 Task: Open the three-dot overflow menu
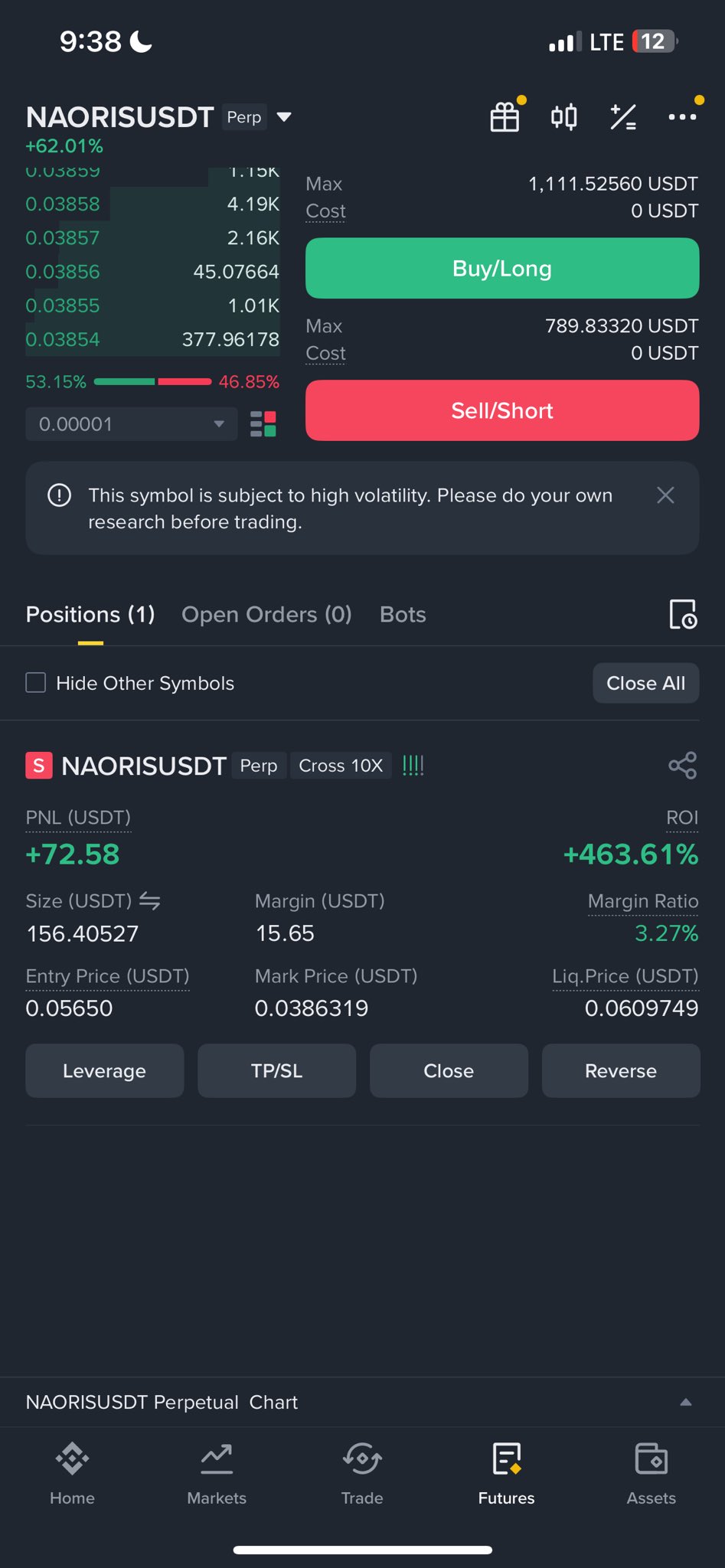[x=682, y=117]
